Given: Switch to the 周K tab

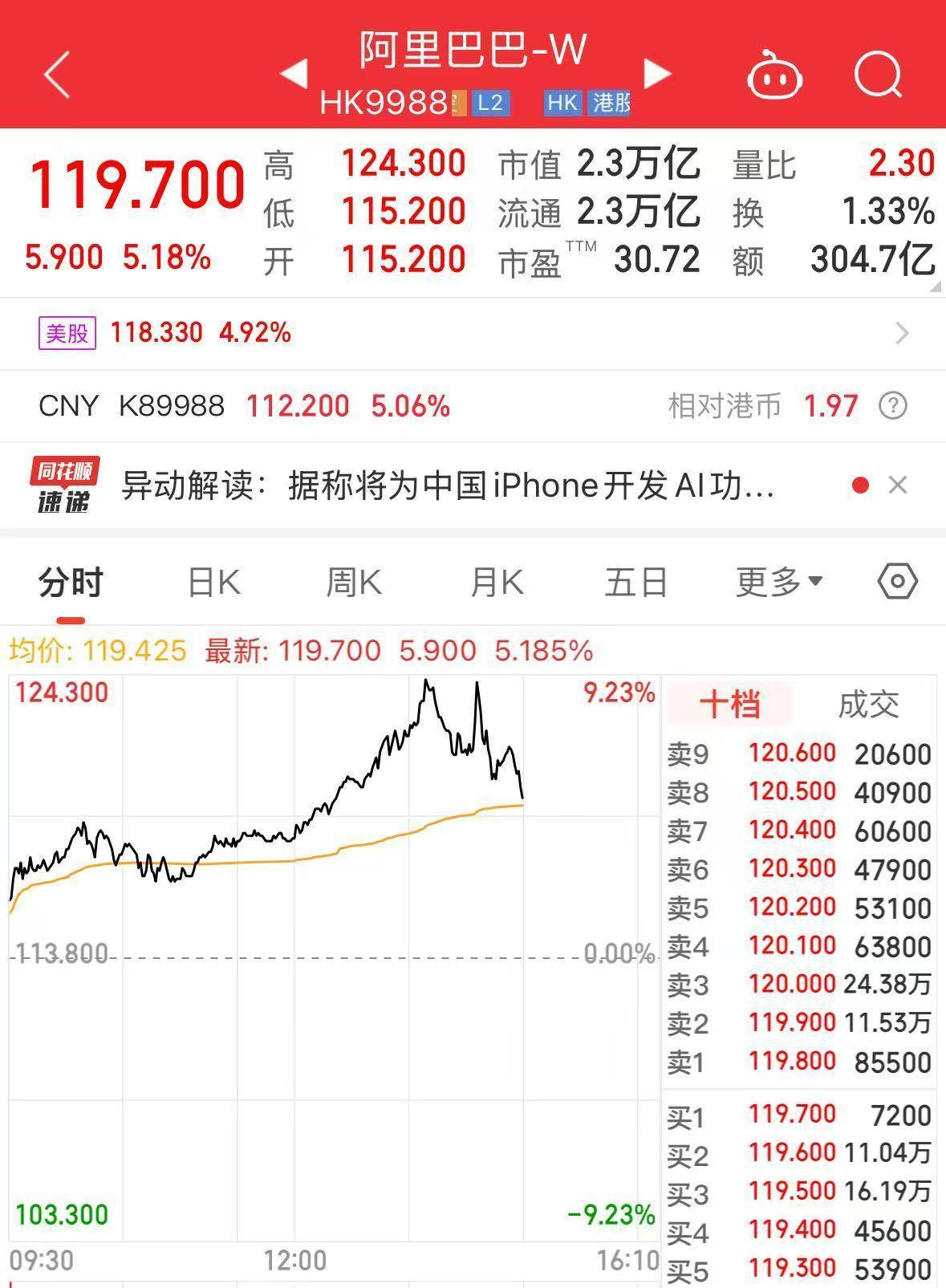Looking at the screenshot, I should pyautogui.click(x=352, y=583).
